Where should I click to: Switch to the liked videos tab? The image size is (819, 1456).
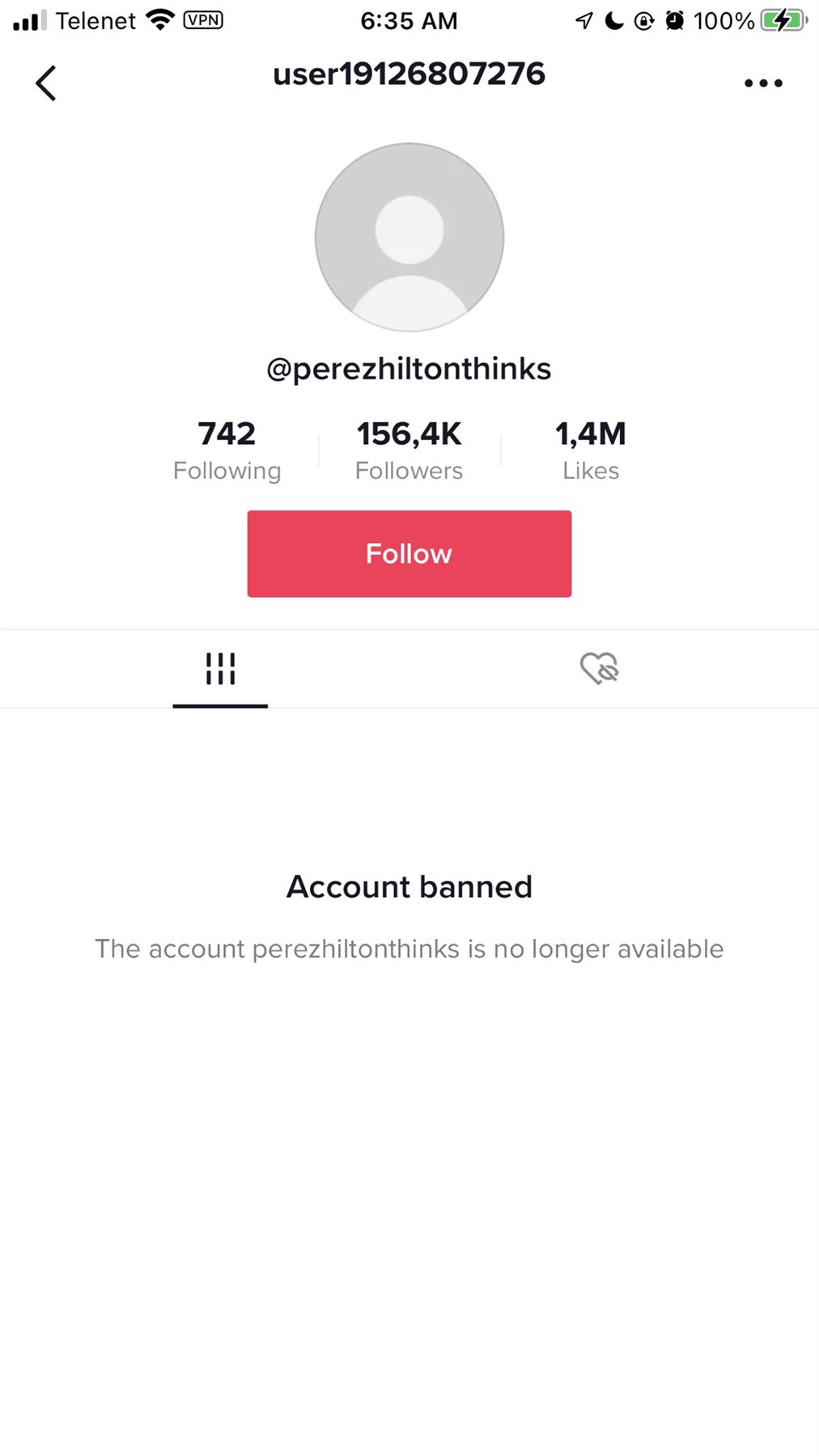pos(599,669)
